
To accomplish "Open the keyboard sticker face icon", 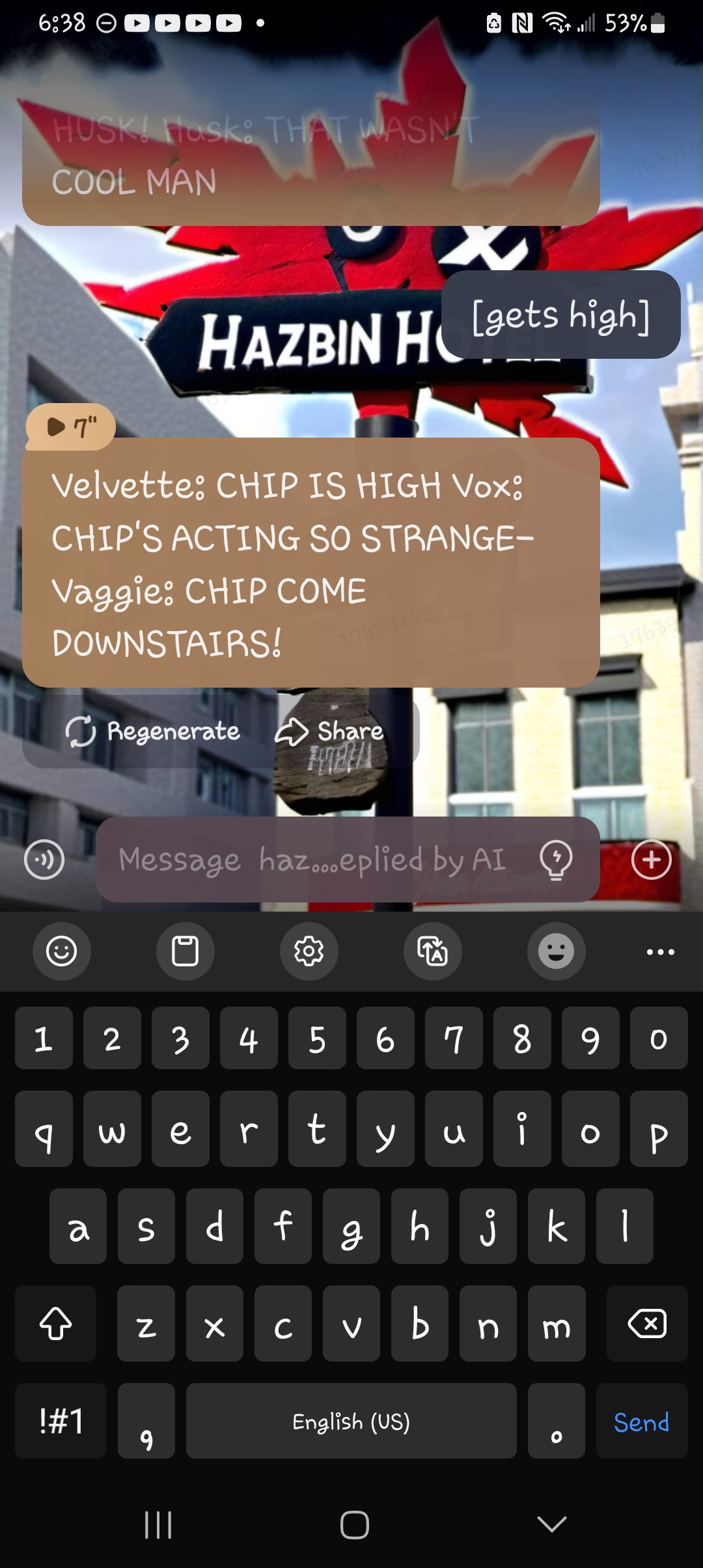I will point(556,951).
